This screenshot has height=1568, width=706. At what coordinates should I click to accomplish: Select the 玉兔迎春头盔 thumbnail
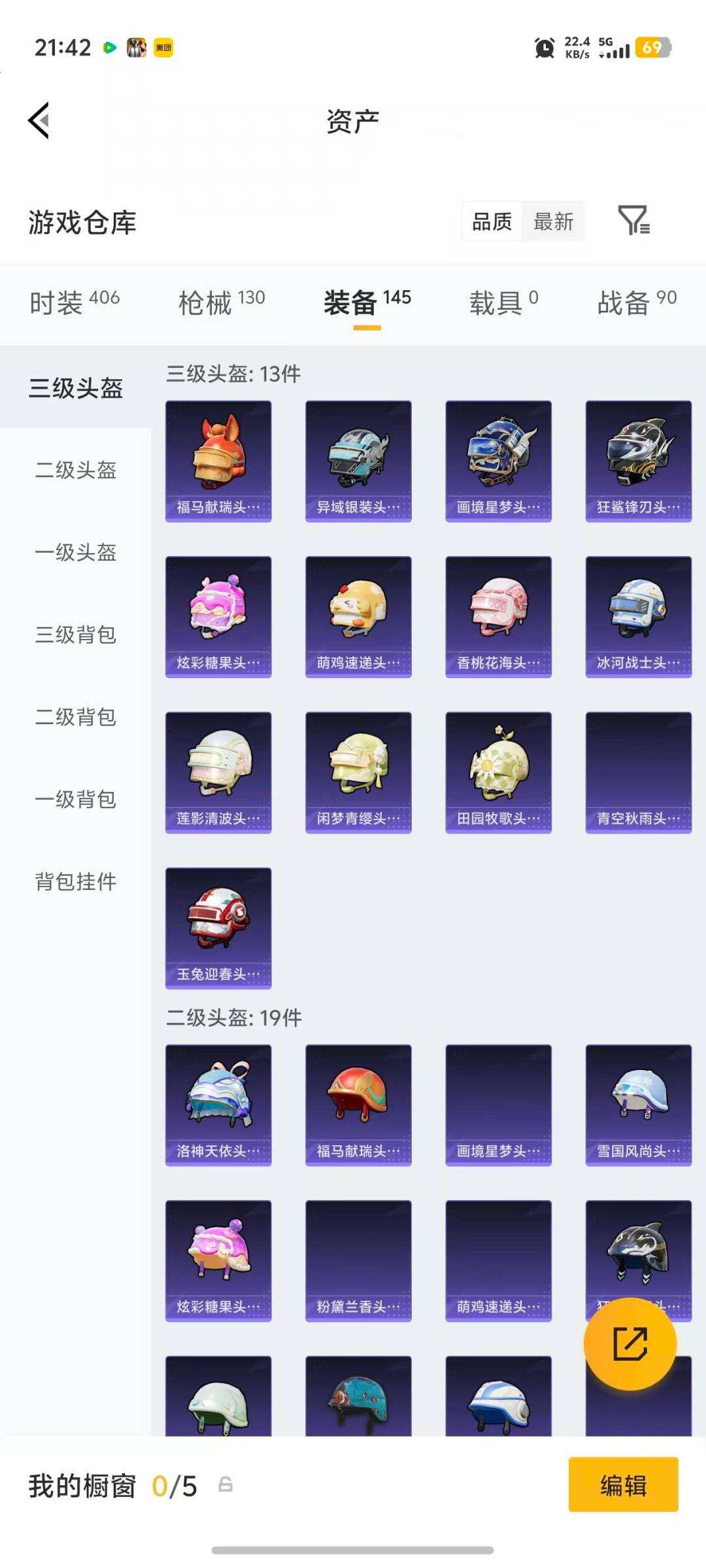[218, 928]
